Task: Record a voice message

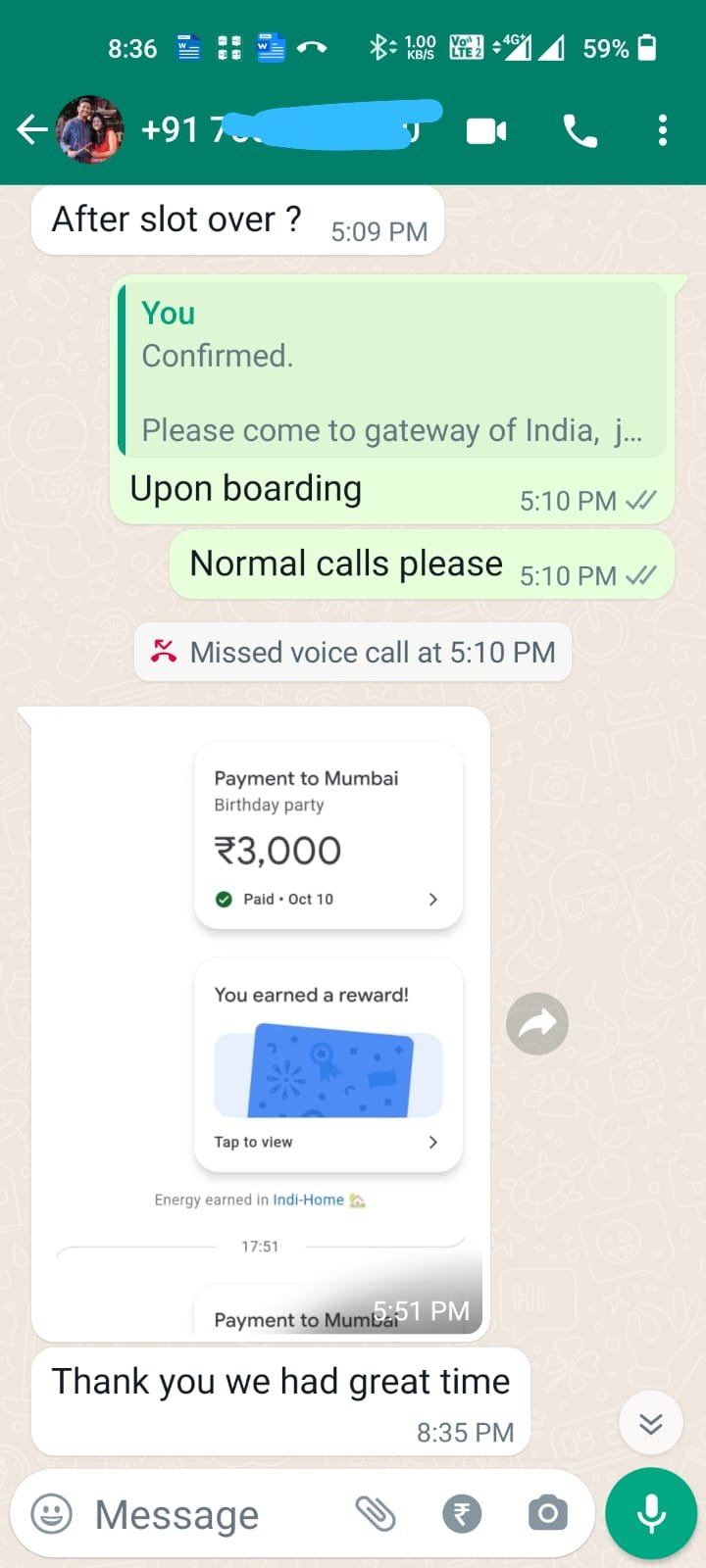Action: click(x=651, y=1514)
